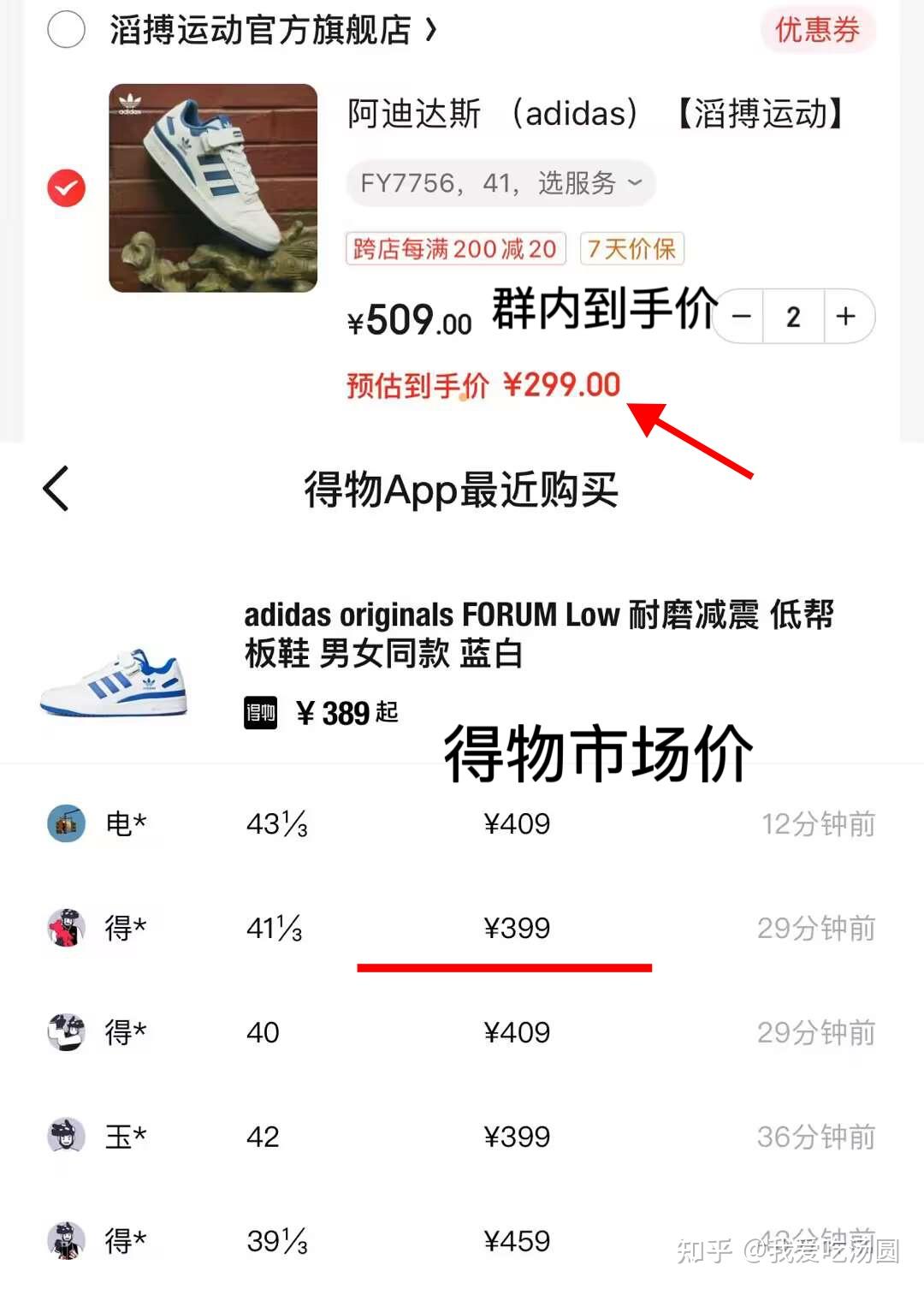Click the 7天价保 tag
This screenshot has width=924, height=1289.
631,249
